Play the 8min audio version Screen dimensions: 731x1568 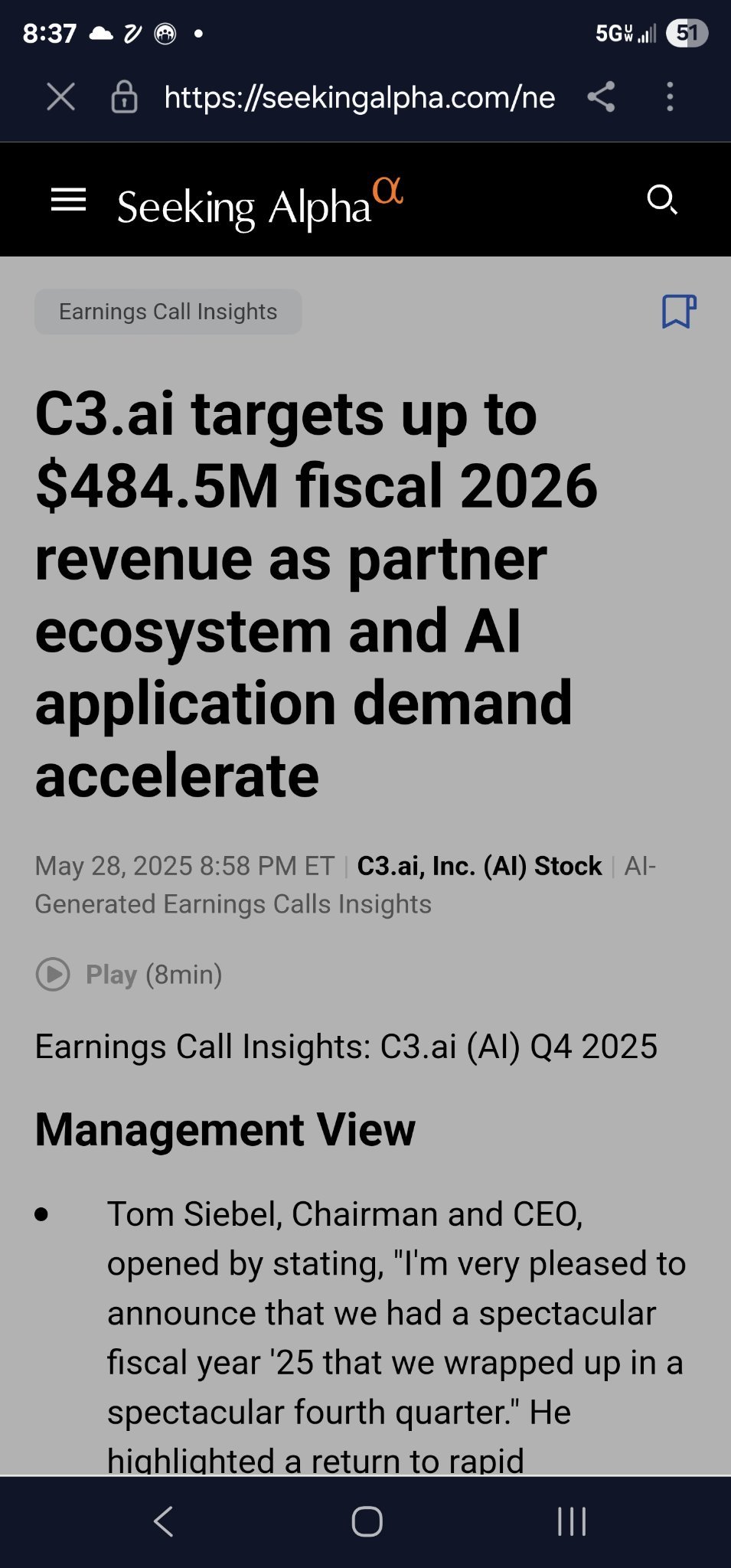point(129,975)
